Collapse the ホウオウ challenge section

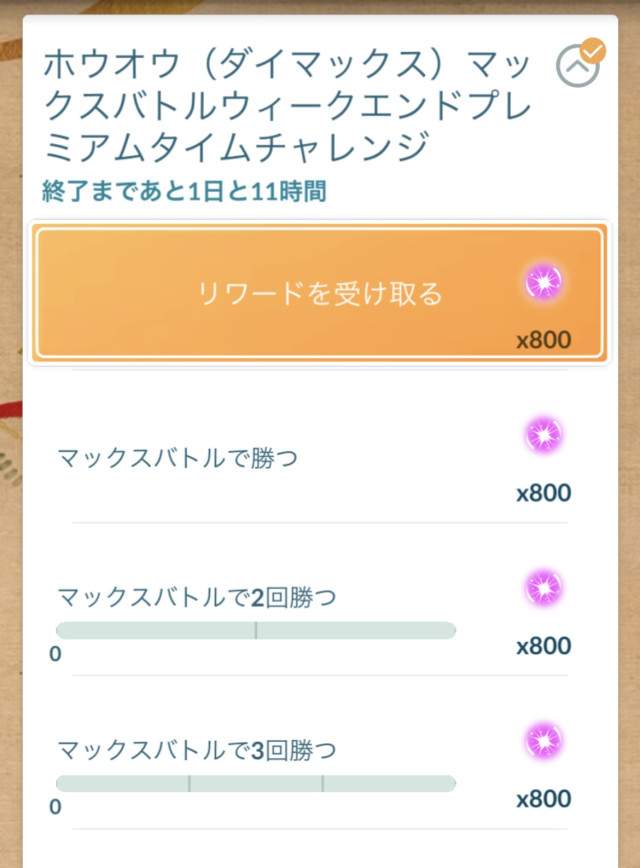(578, 66)
